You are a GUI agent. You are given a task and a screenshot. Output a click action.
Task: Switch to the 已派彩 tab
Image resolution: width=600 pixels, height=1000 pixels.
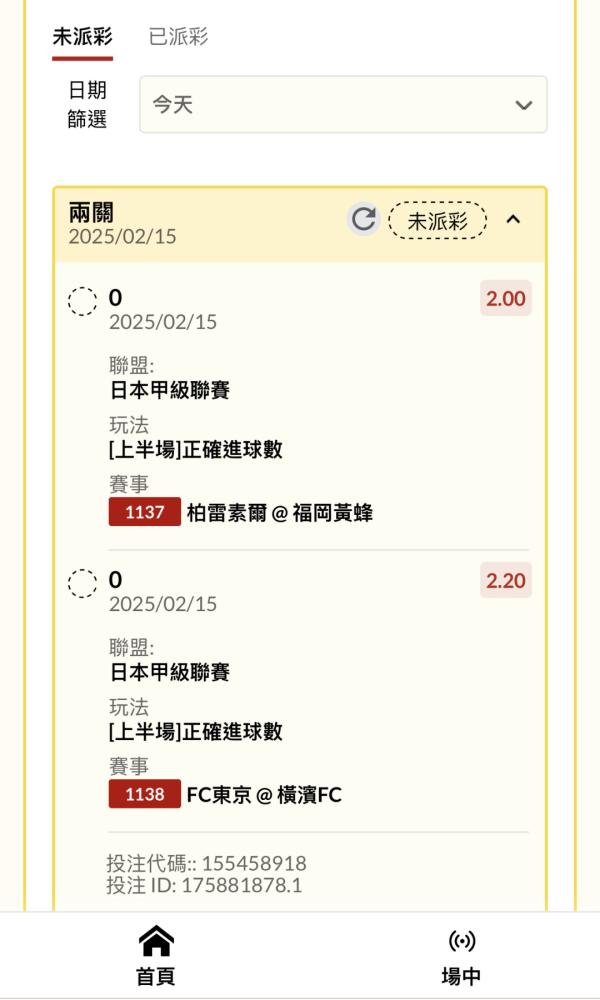coord(178,36)
